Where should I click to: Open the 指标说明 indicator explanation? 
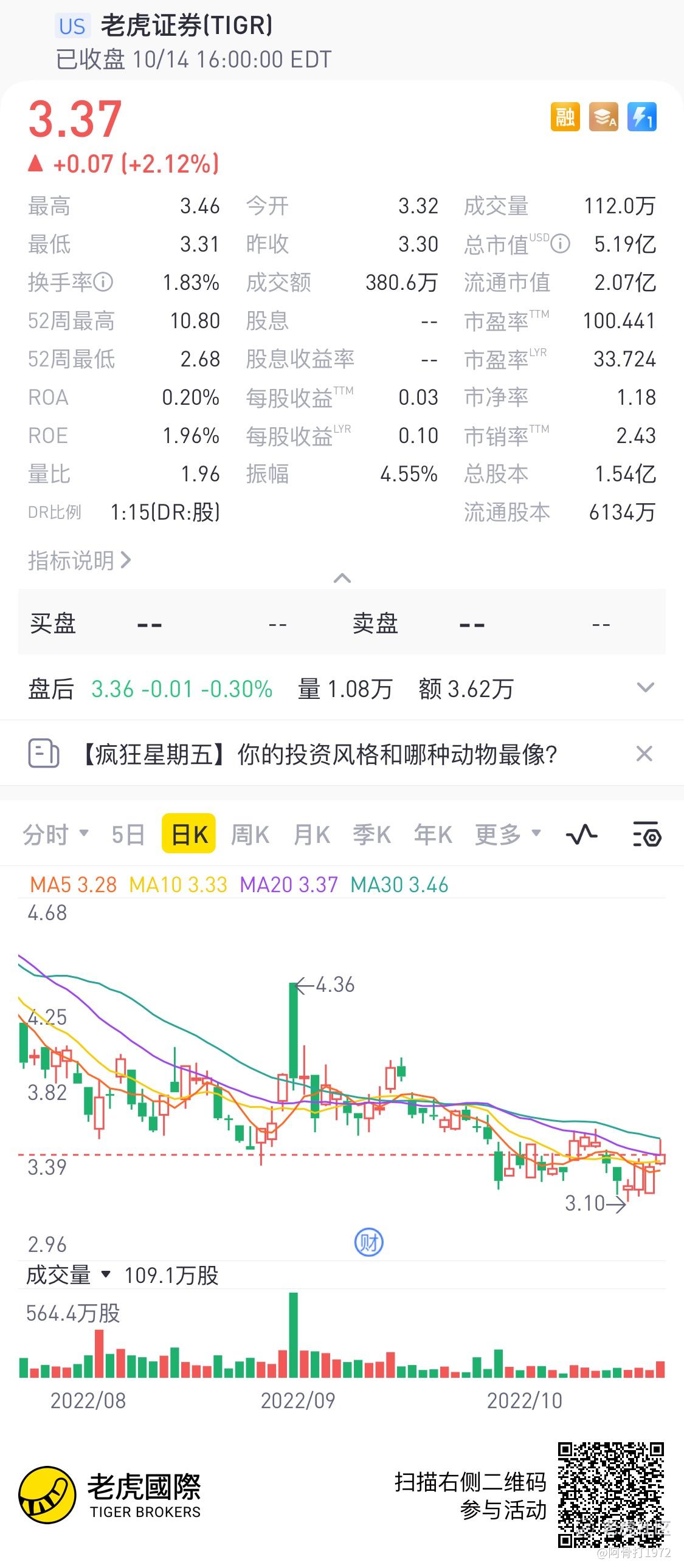tap(79, 560)
